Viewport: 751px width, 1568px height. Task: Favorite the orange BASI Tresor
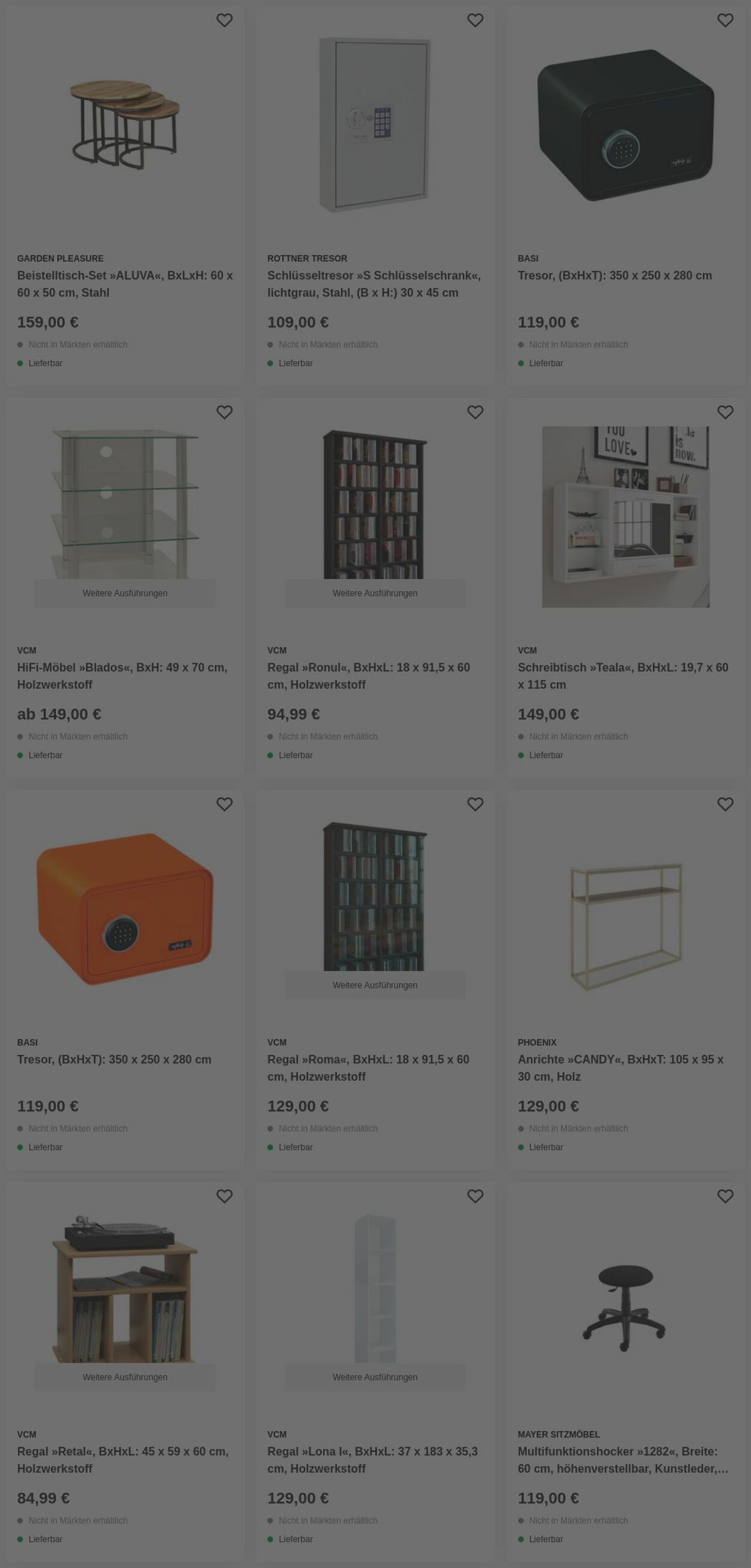click(225, 804)
